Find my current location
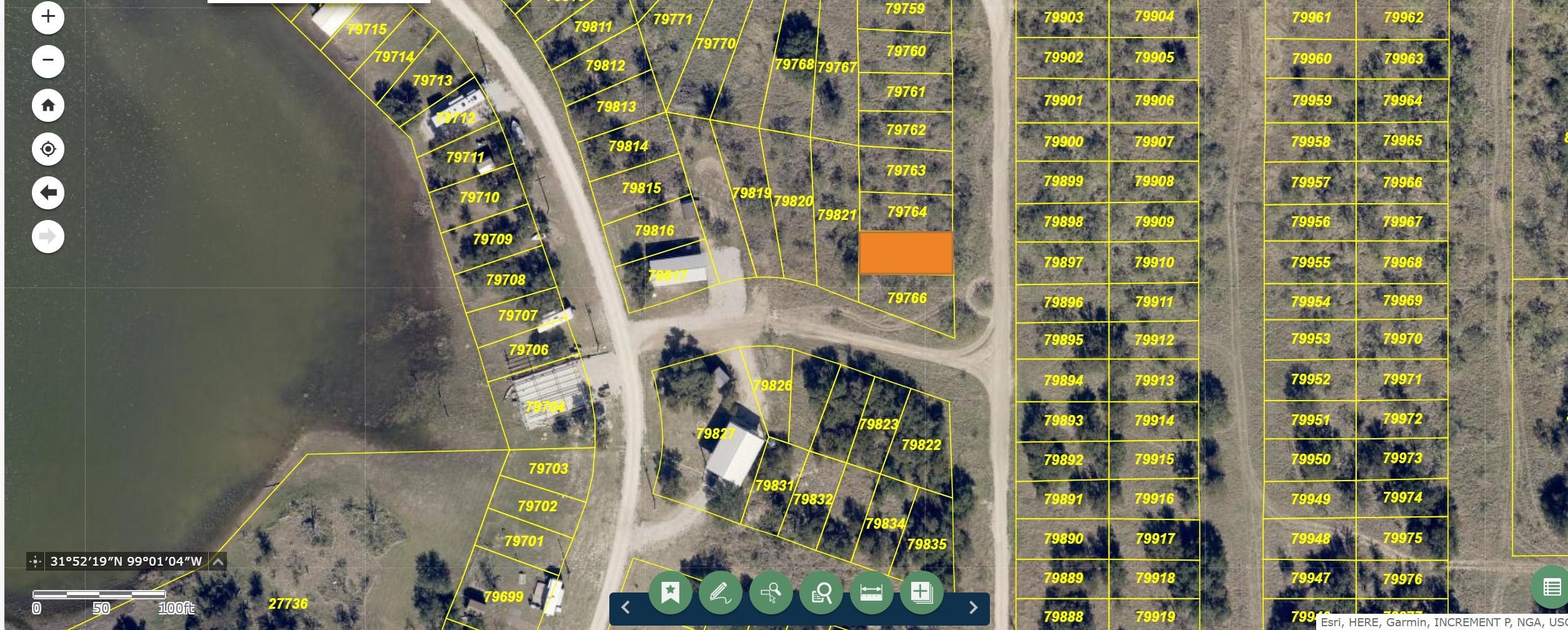The width and height of the screenshot is (1568, 630). point(48,149)
